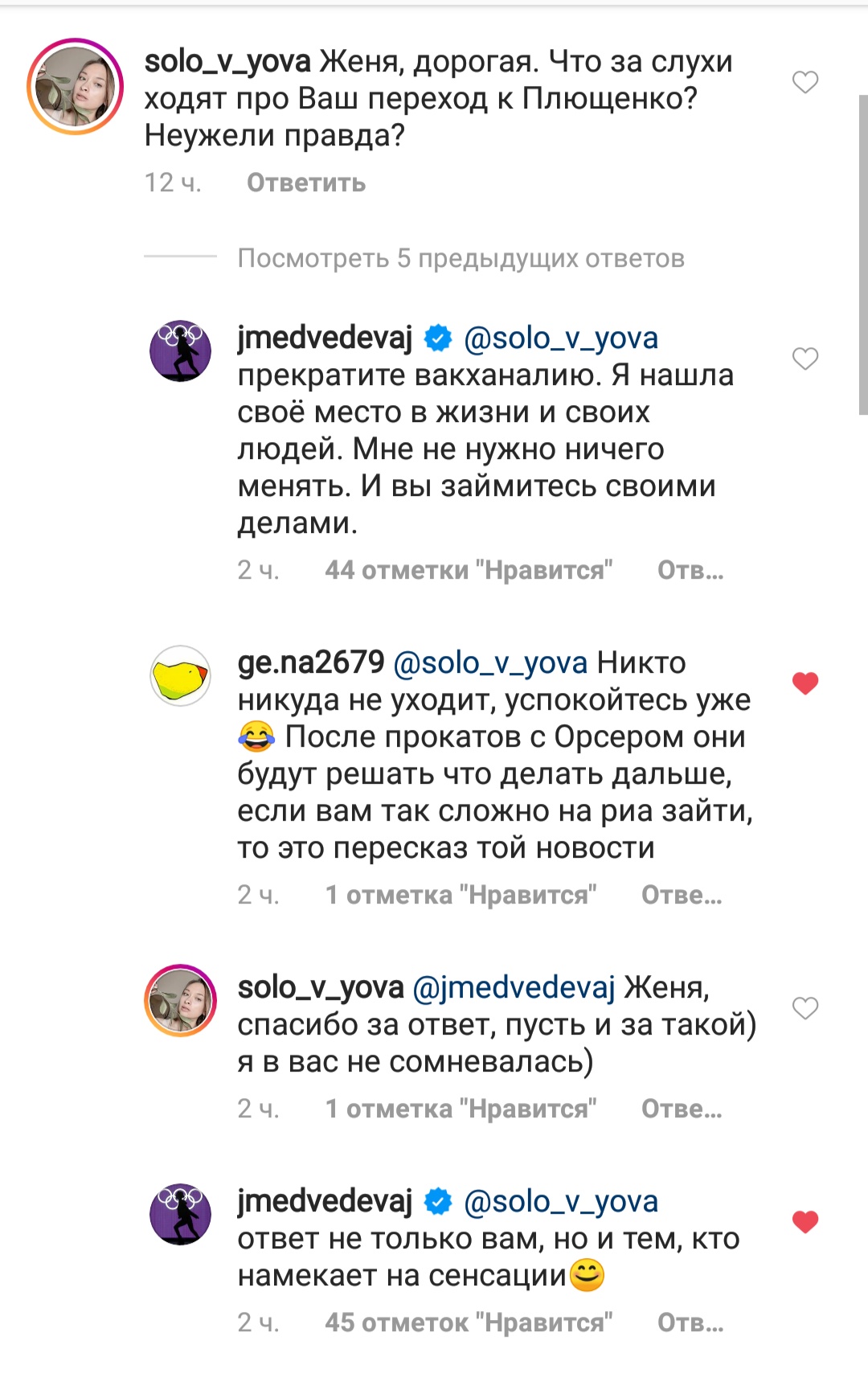Open ge.na2679's profile picture
This screenshot has height=1394, width=868.
181,676
